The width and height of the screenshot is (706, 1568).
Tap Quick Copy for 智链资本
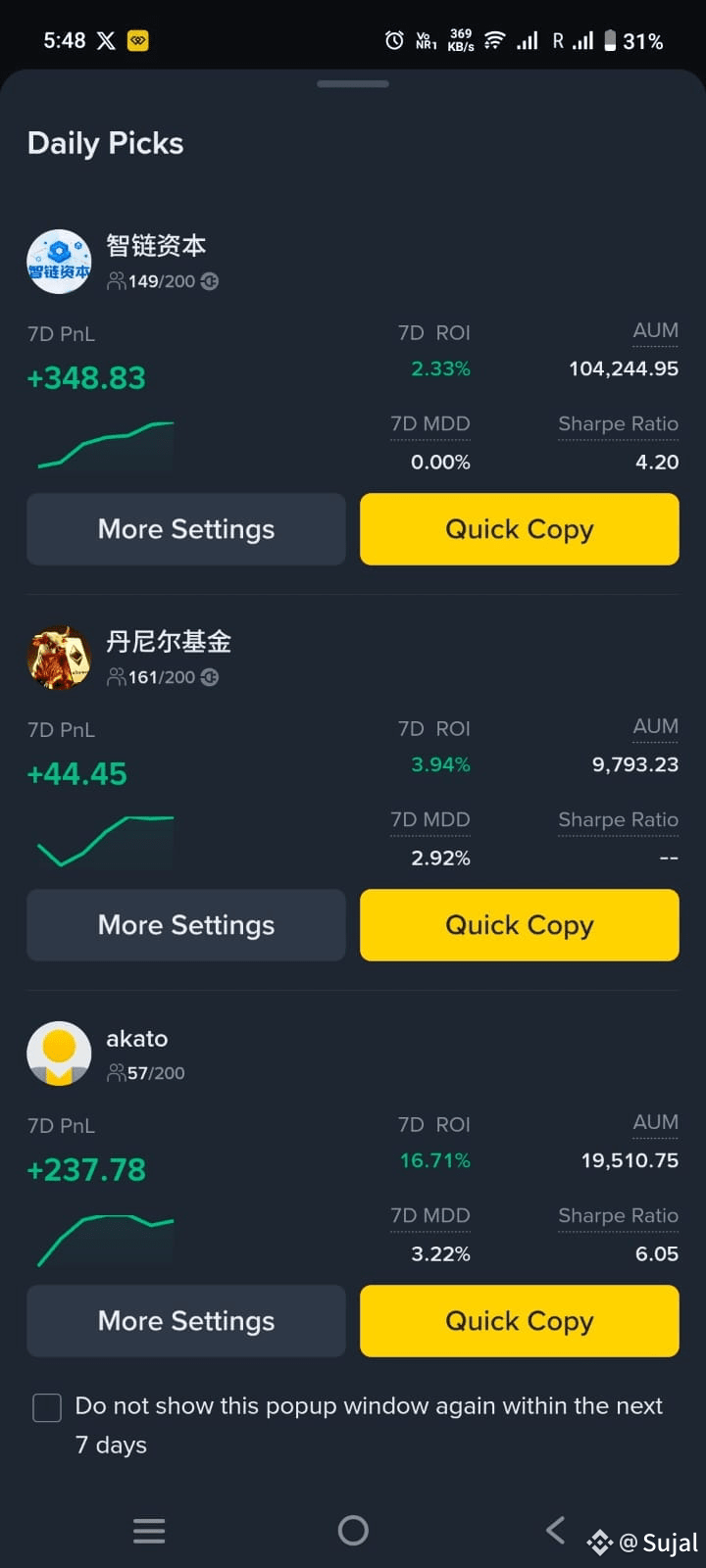(519, 529)
